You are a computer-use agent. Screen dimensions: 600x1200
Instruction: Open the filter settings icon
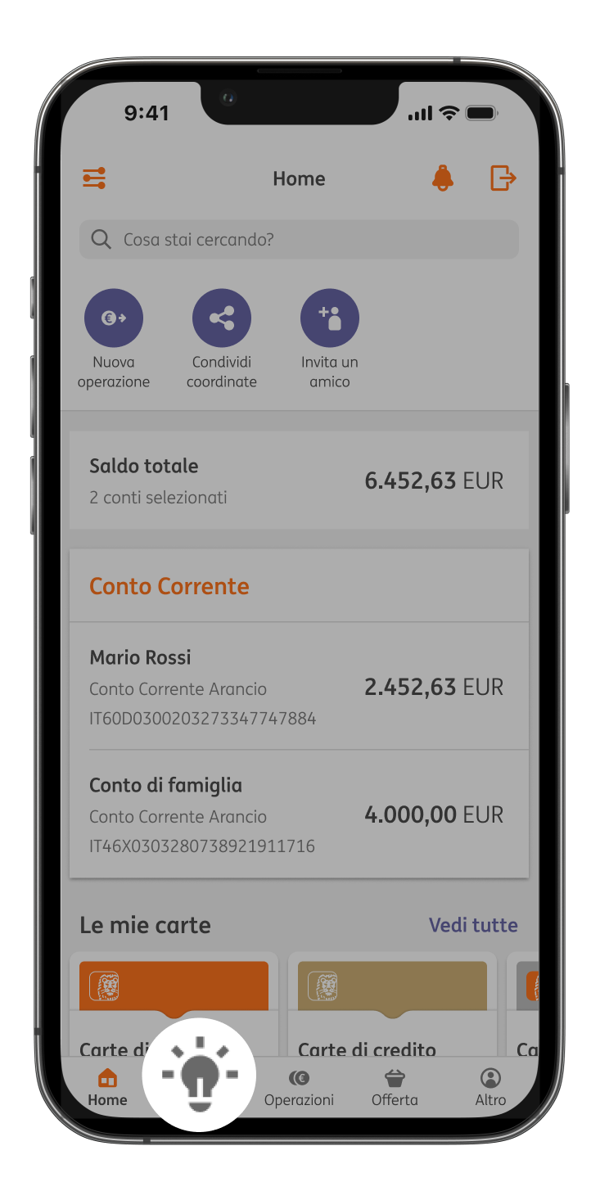94,179
